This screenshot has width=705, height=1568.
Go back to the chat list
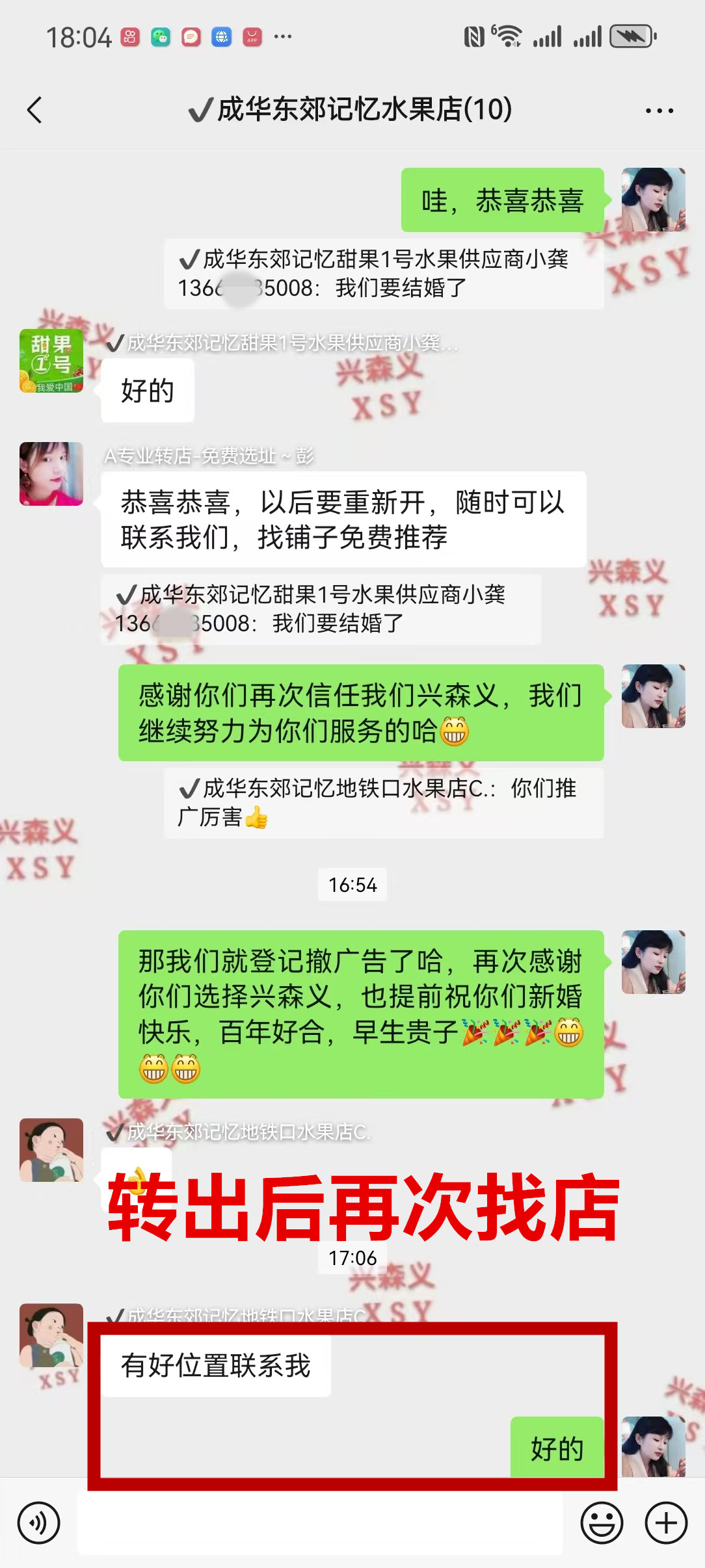pyautogui.click(x=35, y=110)
